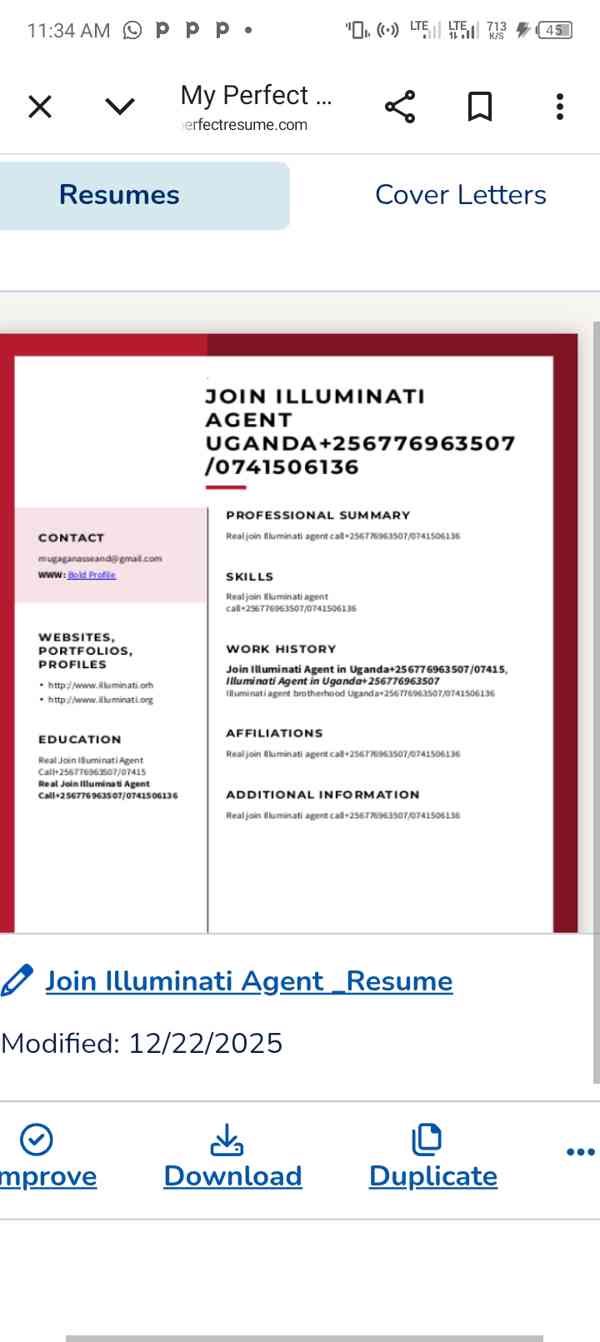Screen dimensions: 600x1342
Task: Close the in-app browser tab
Action: pos(40,107)
